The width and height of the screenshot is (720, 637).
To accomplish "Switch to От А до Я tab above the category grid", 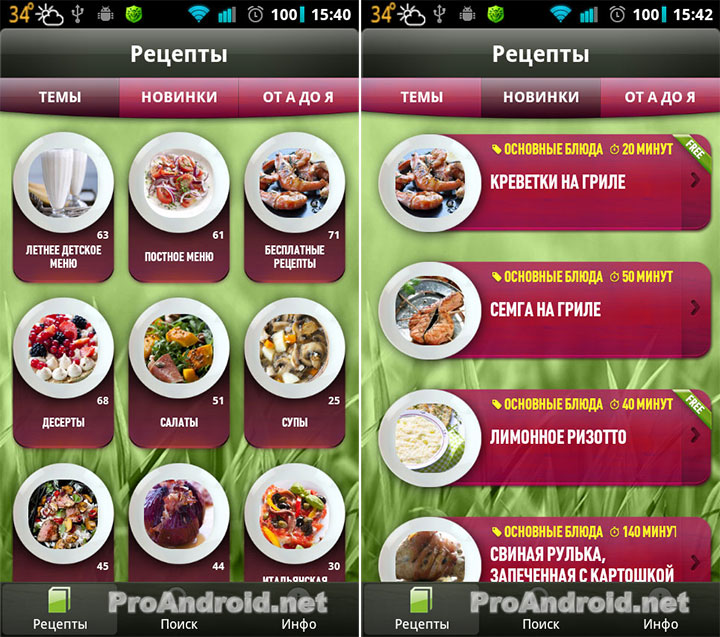I will point(298,98).
